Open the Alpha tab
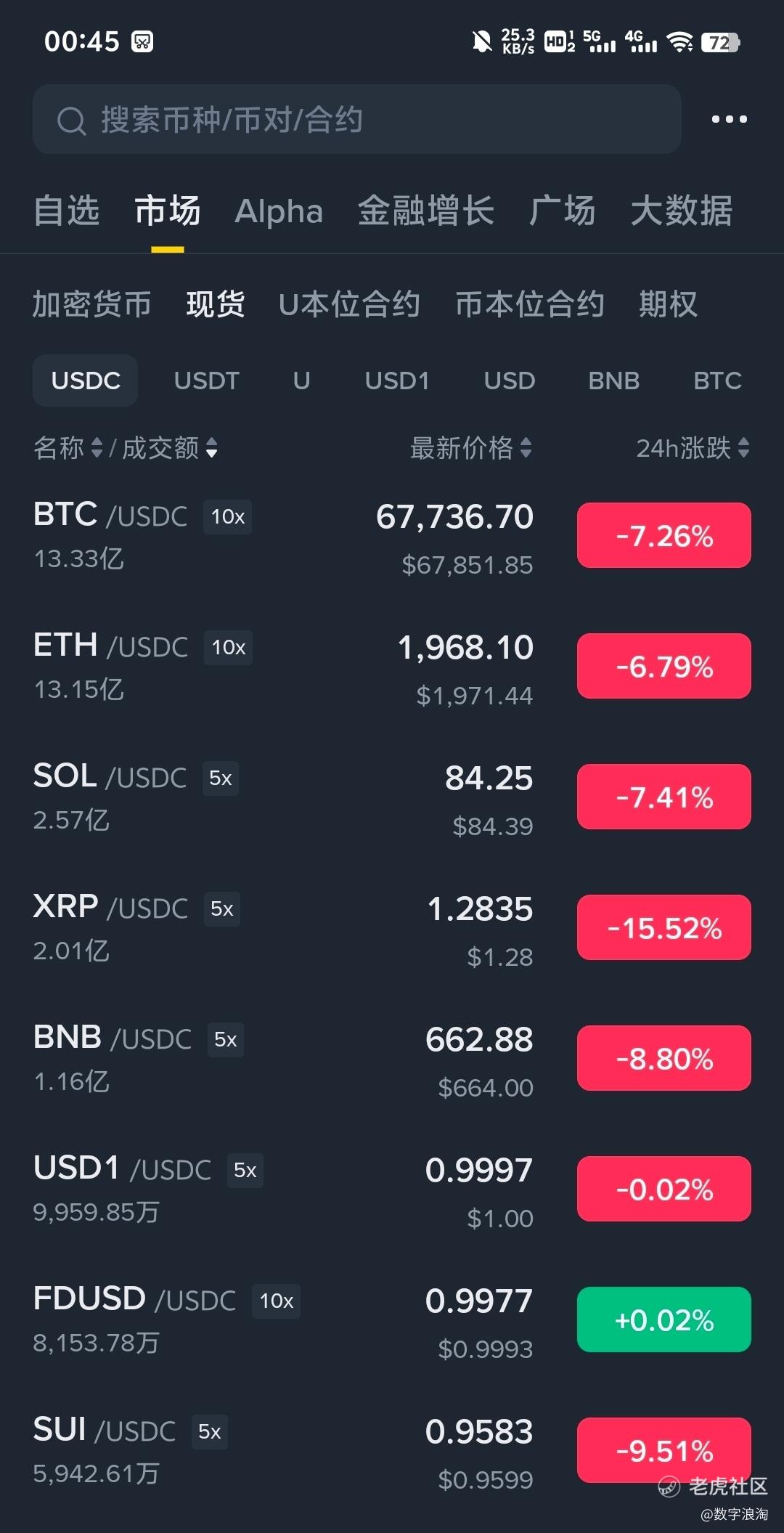784x1533 pixels. click(279, 211)
